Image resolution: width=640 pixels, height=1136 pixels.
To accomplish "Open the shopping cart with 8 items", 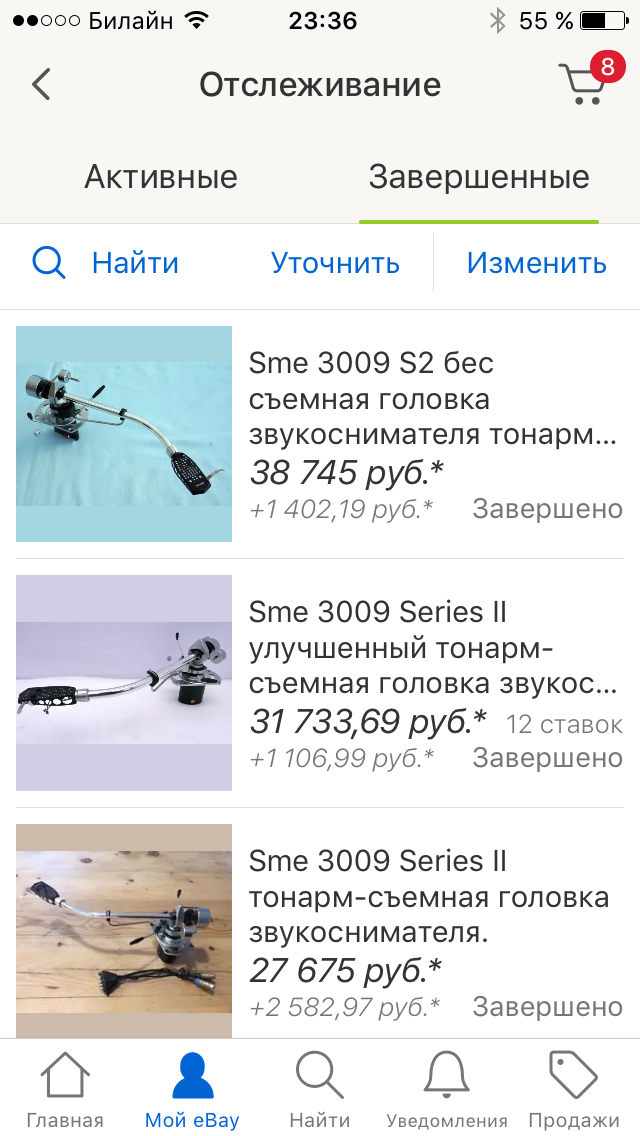I will tap(584, 83).
